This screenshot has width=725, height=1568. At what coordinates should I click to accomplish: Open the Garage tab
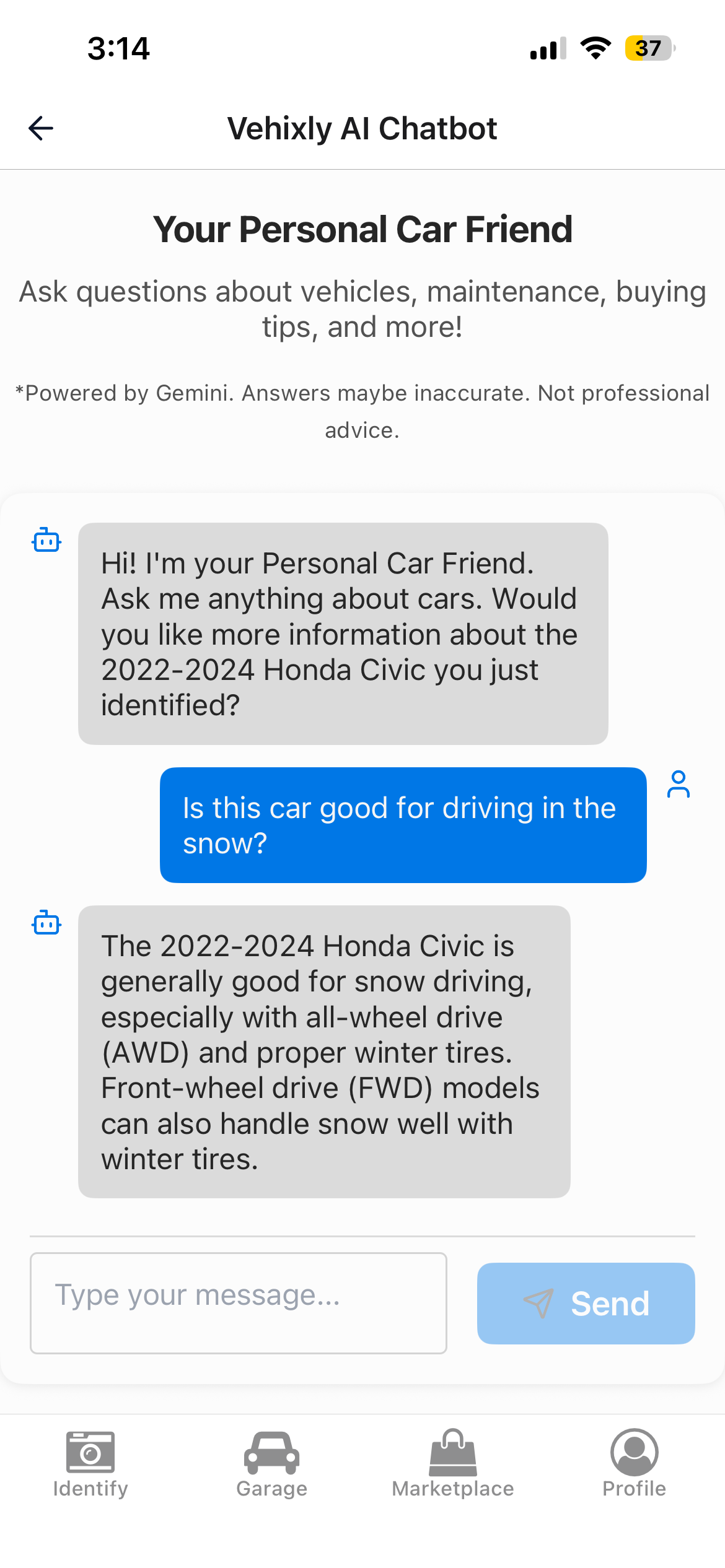pyautogui.click(x=271, y=1464)
